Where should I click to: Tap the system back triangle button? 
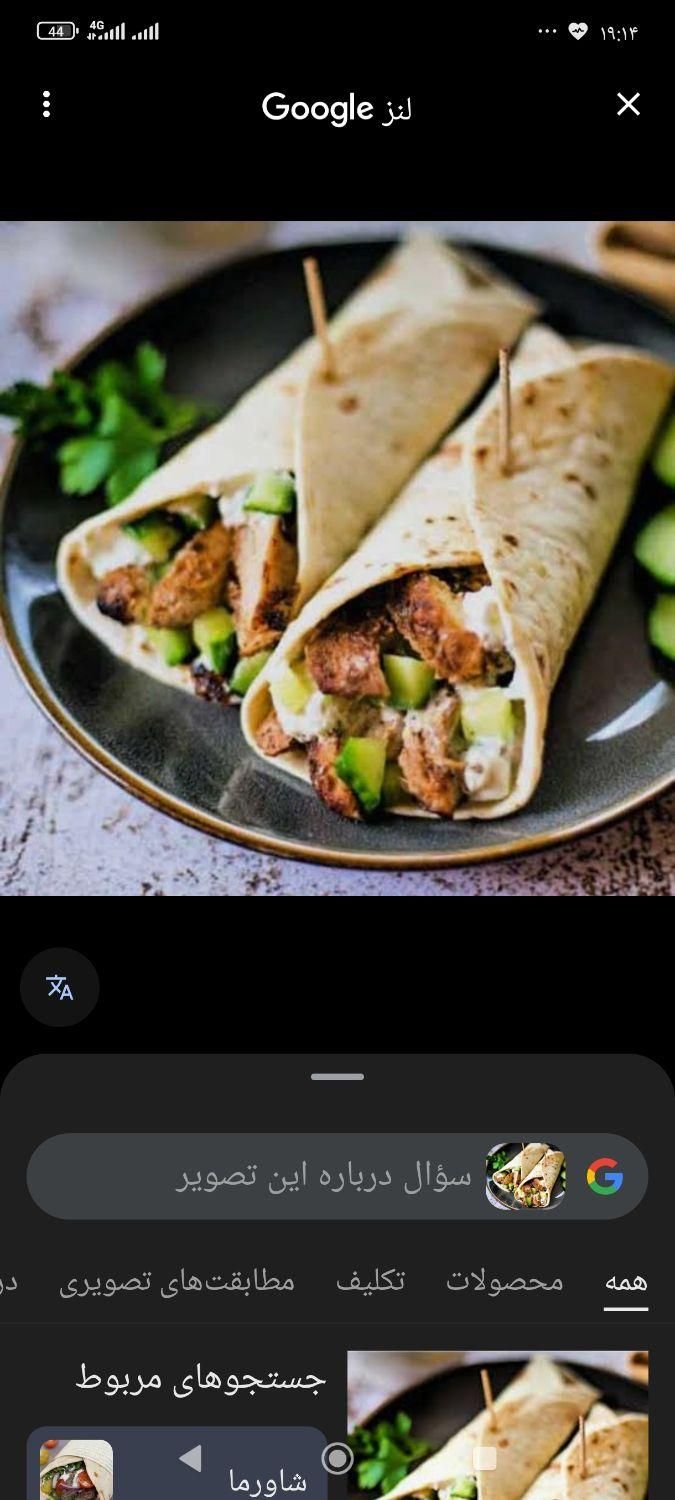pos(190,1458)
